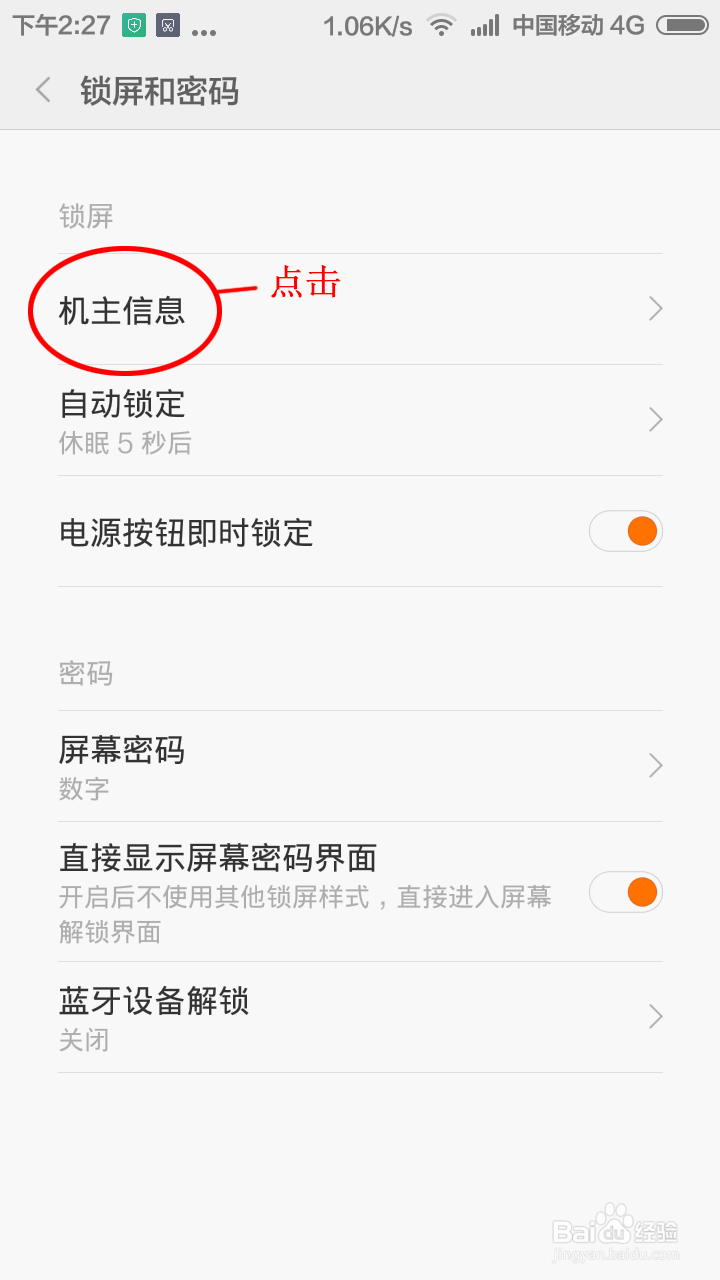Image resolution: width=720 pixels, height=1280 pixels.
Task: Toggle the power button instant lock switch
Action: (x=625, y=531)
